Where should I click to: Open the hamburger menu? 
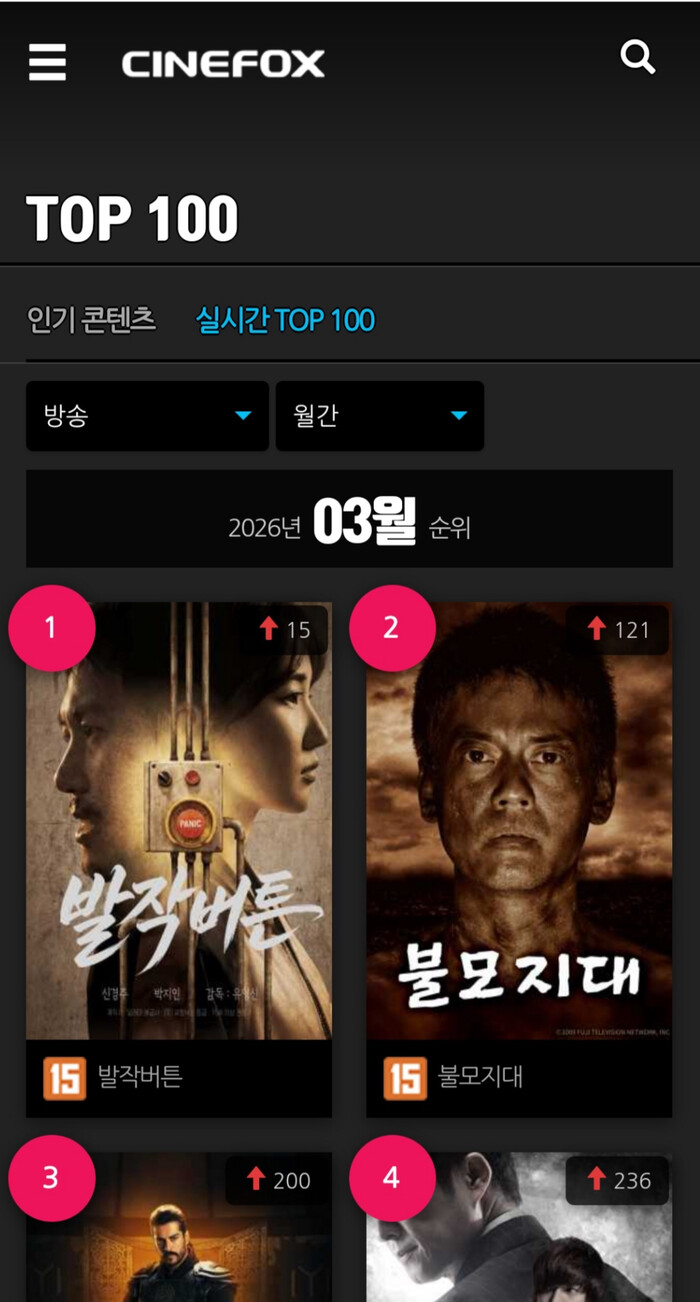click(47, 63)
